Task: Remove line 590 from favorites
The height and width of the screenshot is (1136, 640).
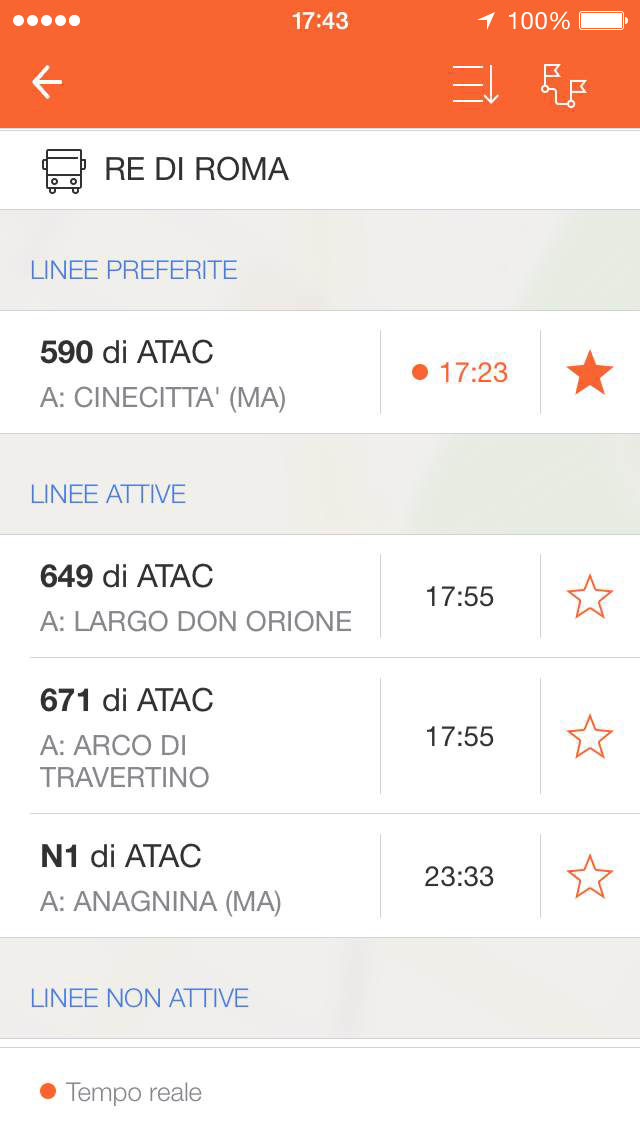Action: coord(589,373)
